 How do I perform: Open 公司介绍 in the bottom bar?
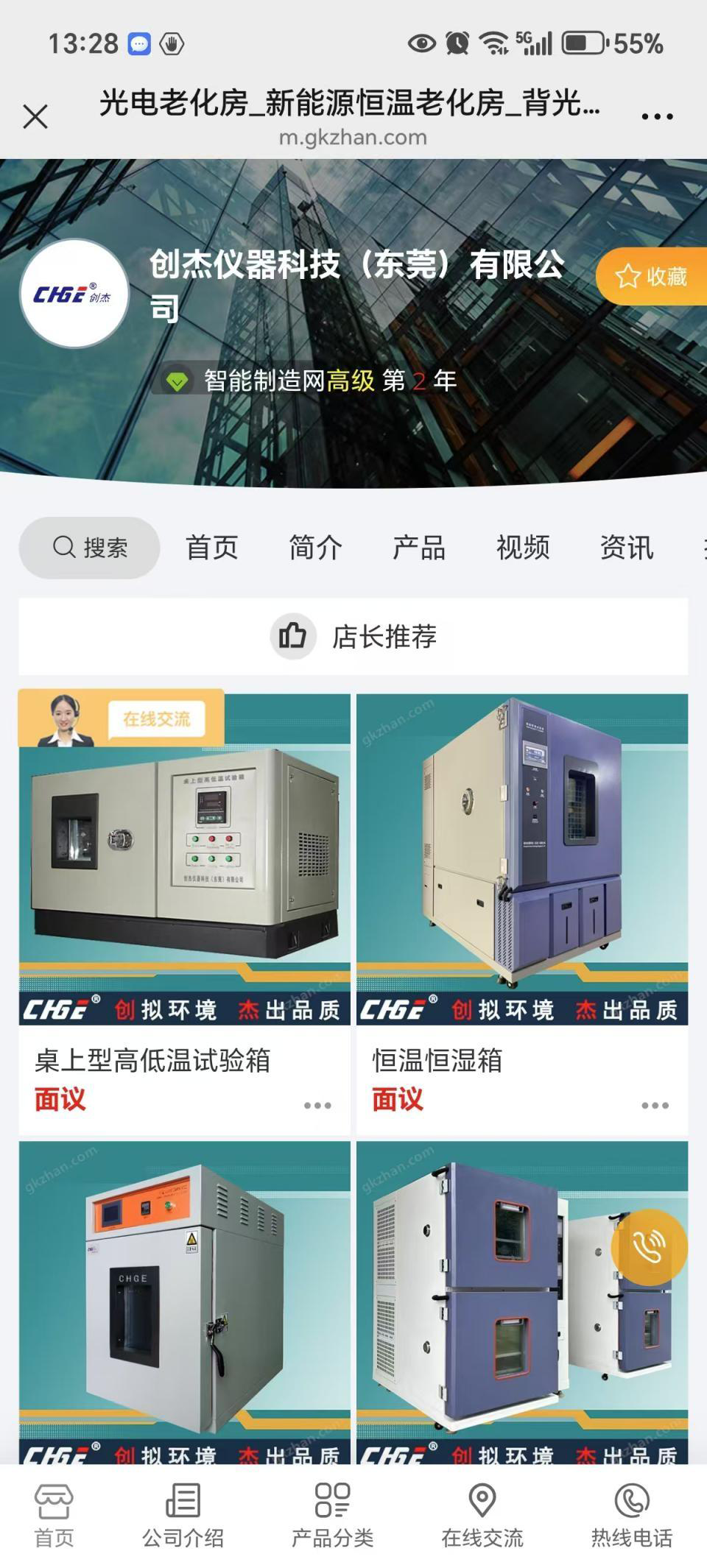point(183,1515)
